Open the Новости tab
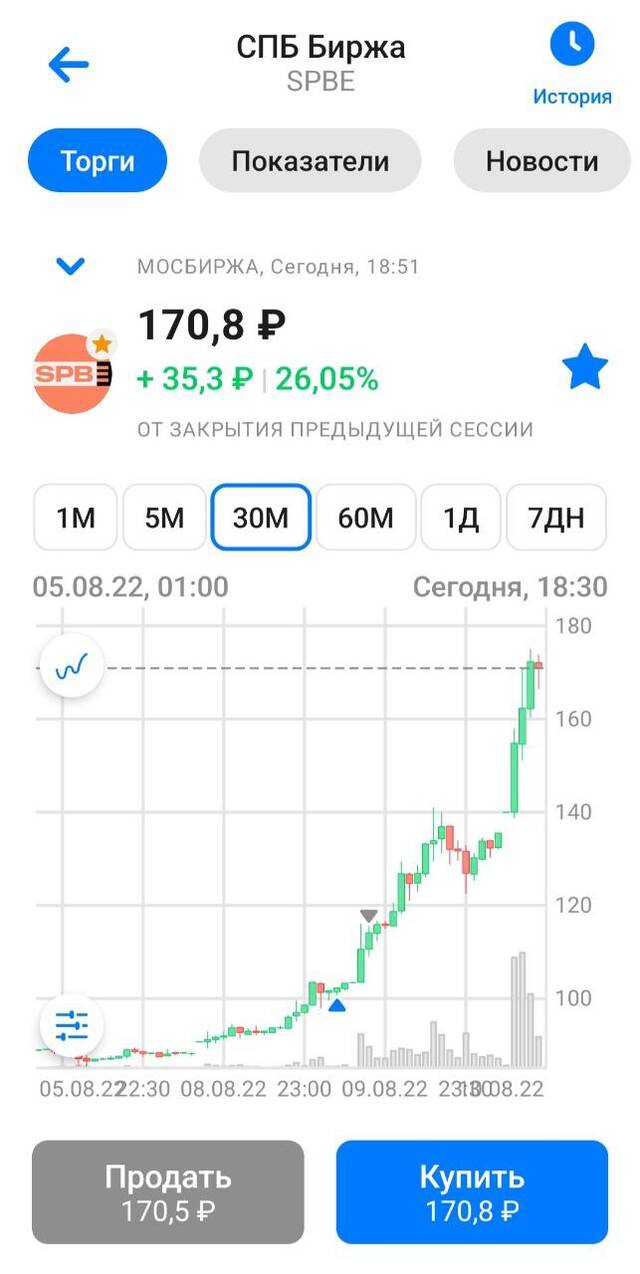This screenshot has width=640, height=1274. coord(542,161)
